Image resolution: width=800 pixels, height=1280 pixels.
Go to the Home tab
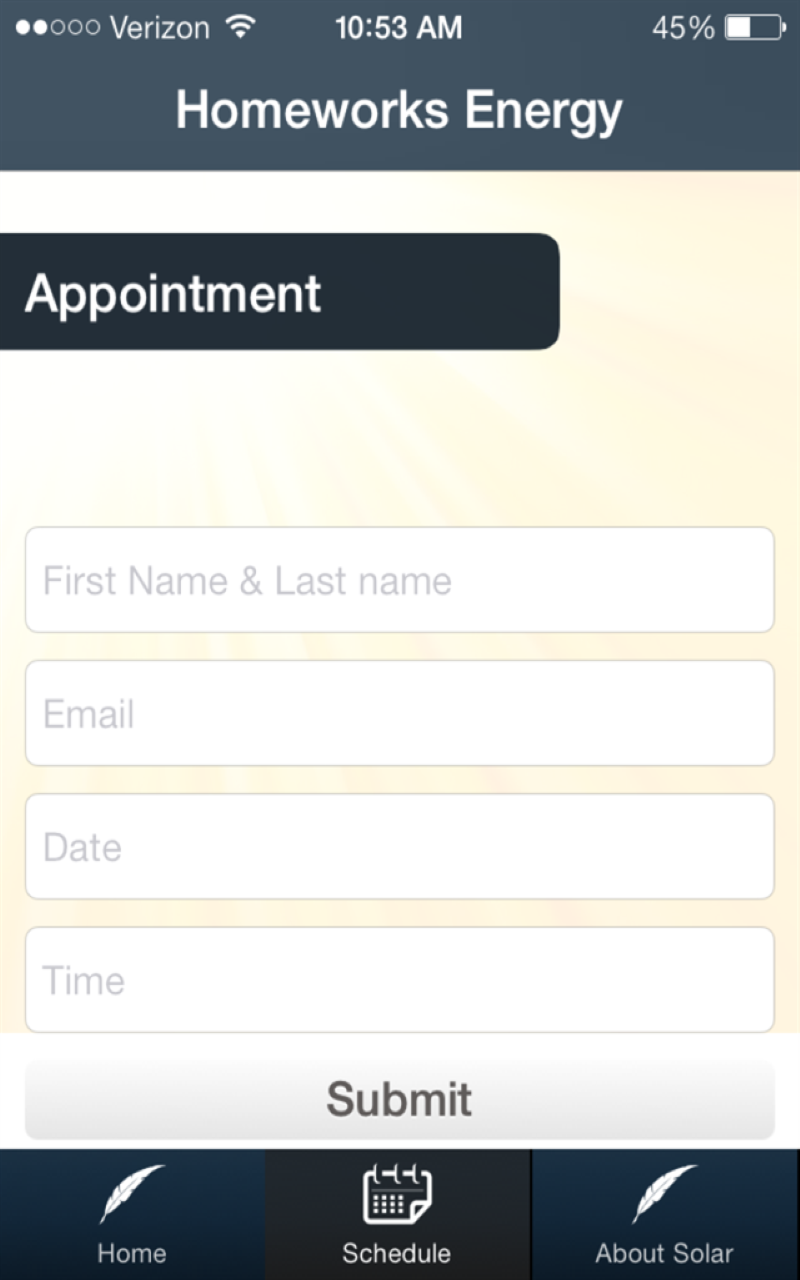(132, 1214)
